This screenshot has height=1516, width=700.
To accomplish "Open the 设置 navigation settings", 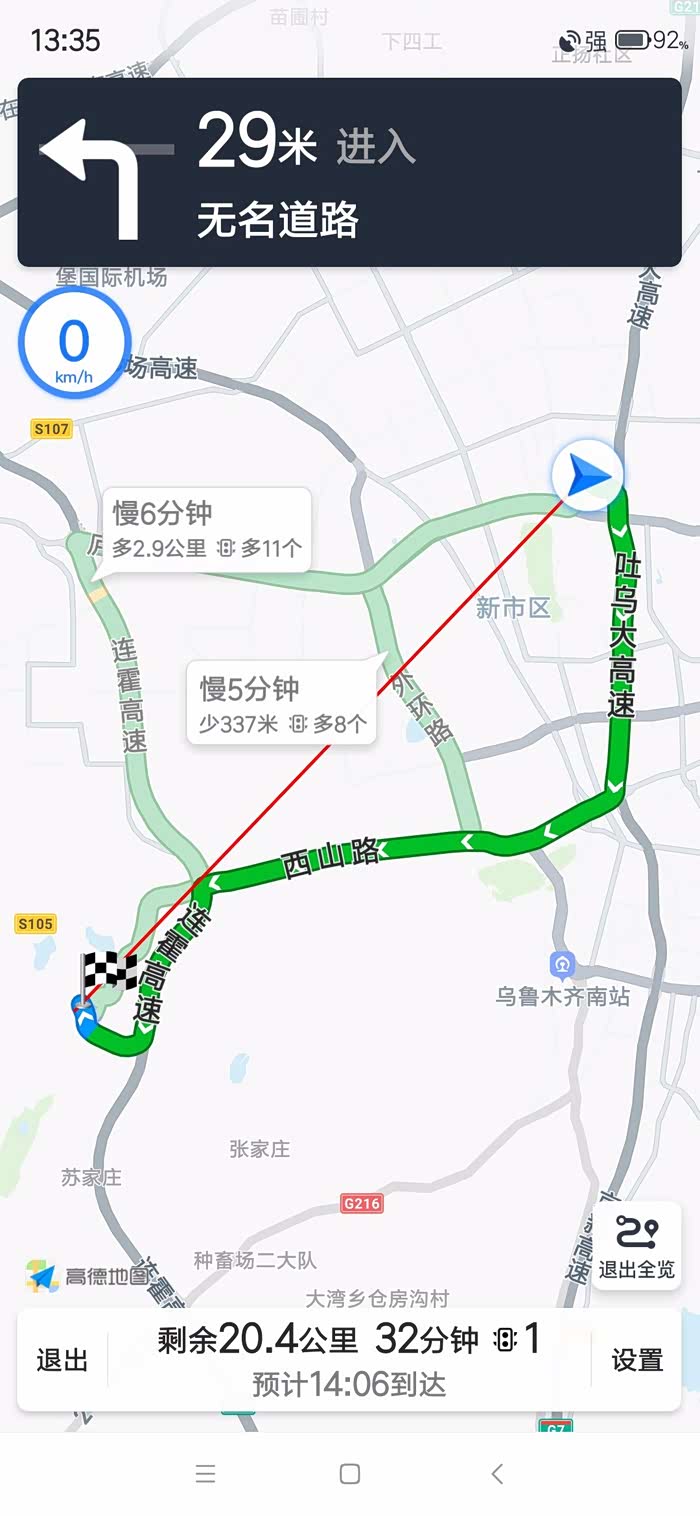I will (x=637, y=1360).
